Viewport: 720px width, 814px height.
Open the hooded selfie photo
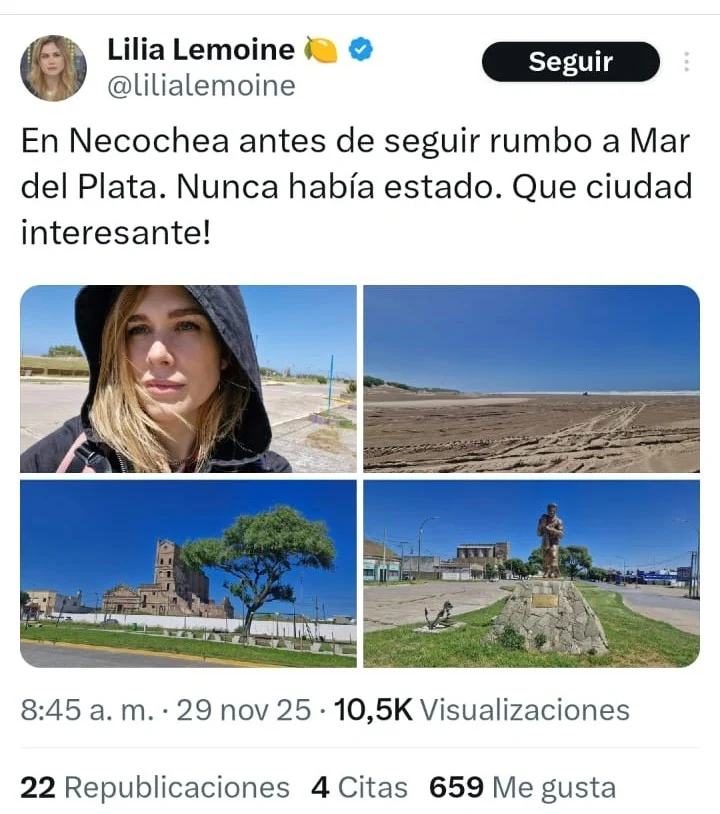point(188,379)
